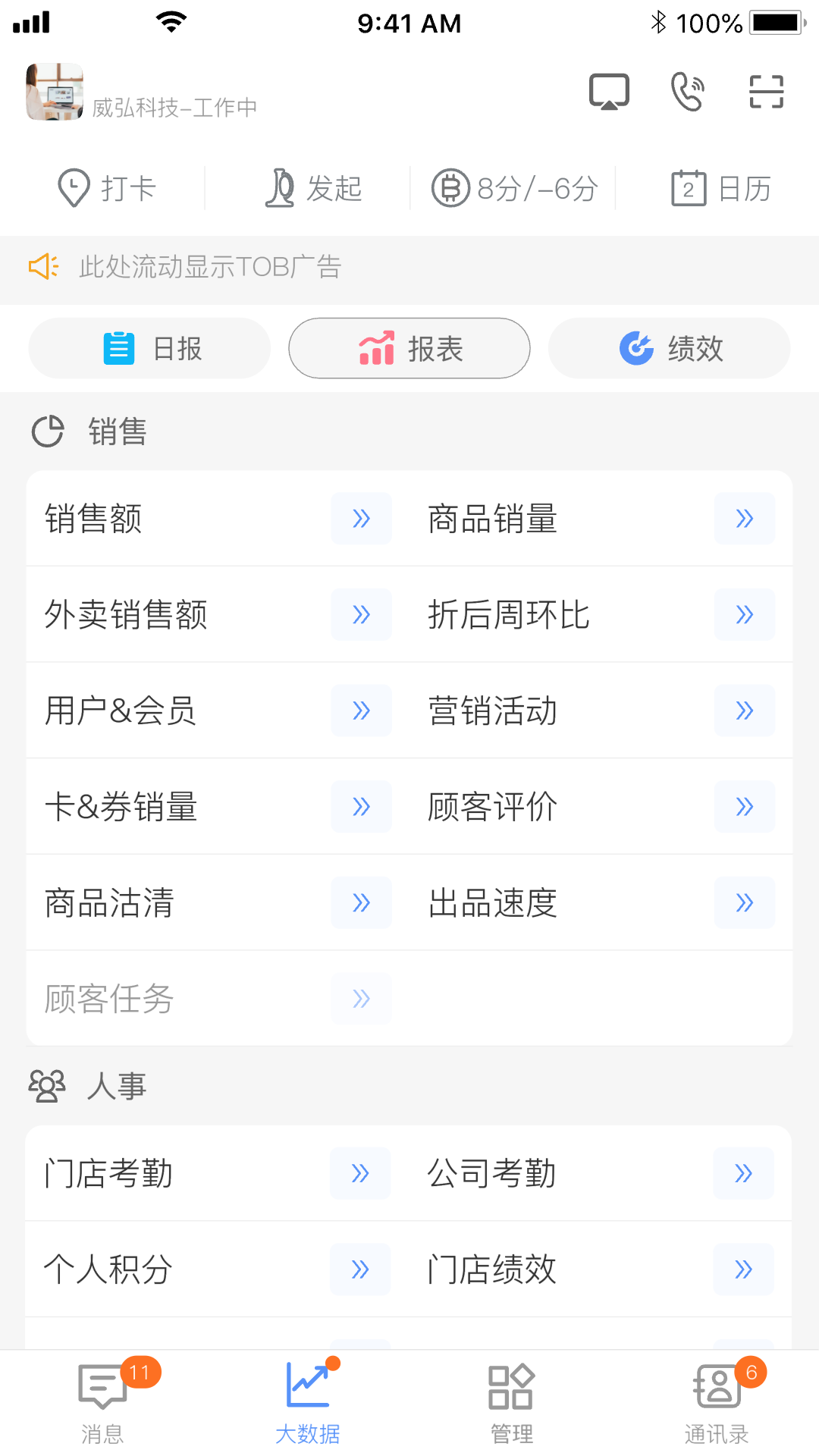Select the 报表 tab
The width and height of the screenshot is (819, 1456).
tap(409, 348)
